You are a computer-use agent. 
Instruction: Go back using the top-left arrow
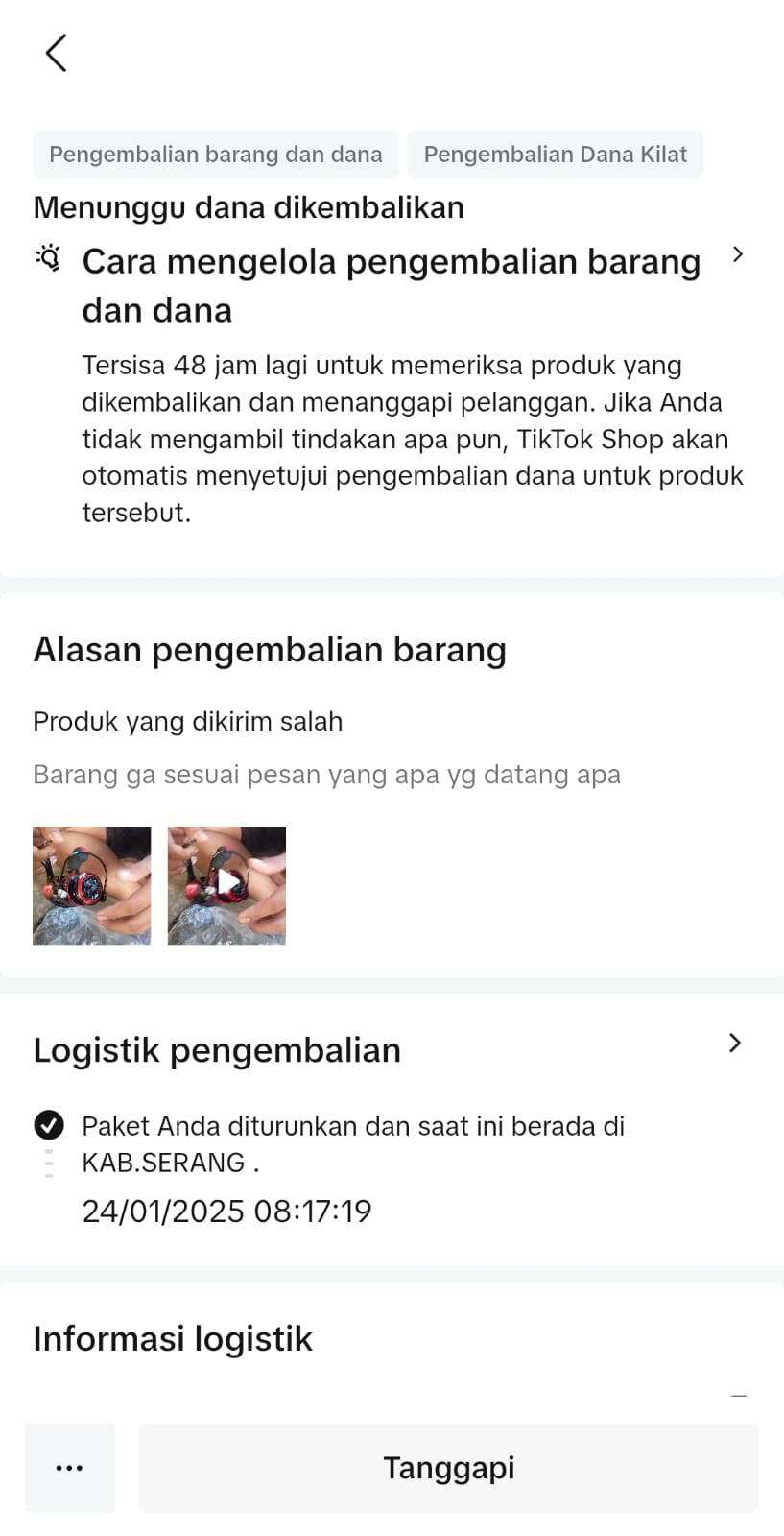pyautogui.click(x=57, y=53)
